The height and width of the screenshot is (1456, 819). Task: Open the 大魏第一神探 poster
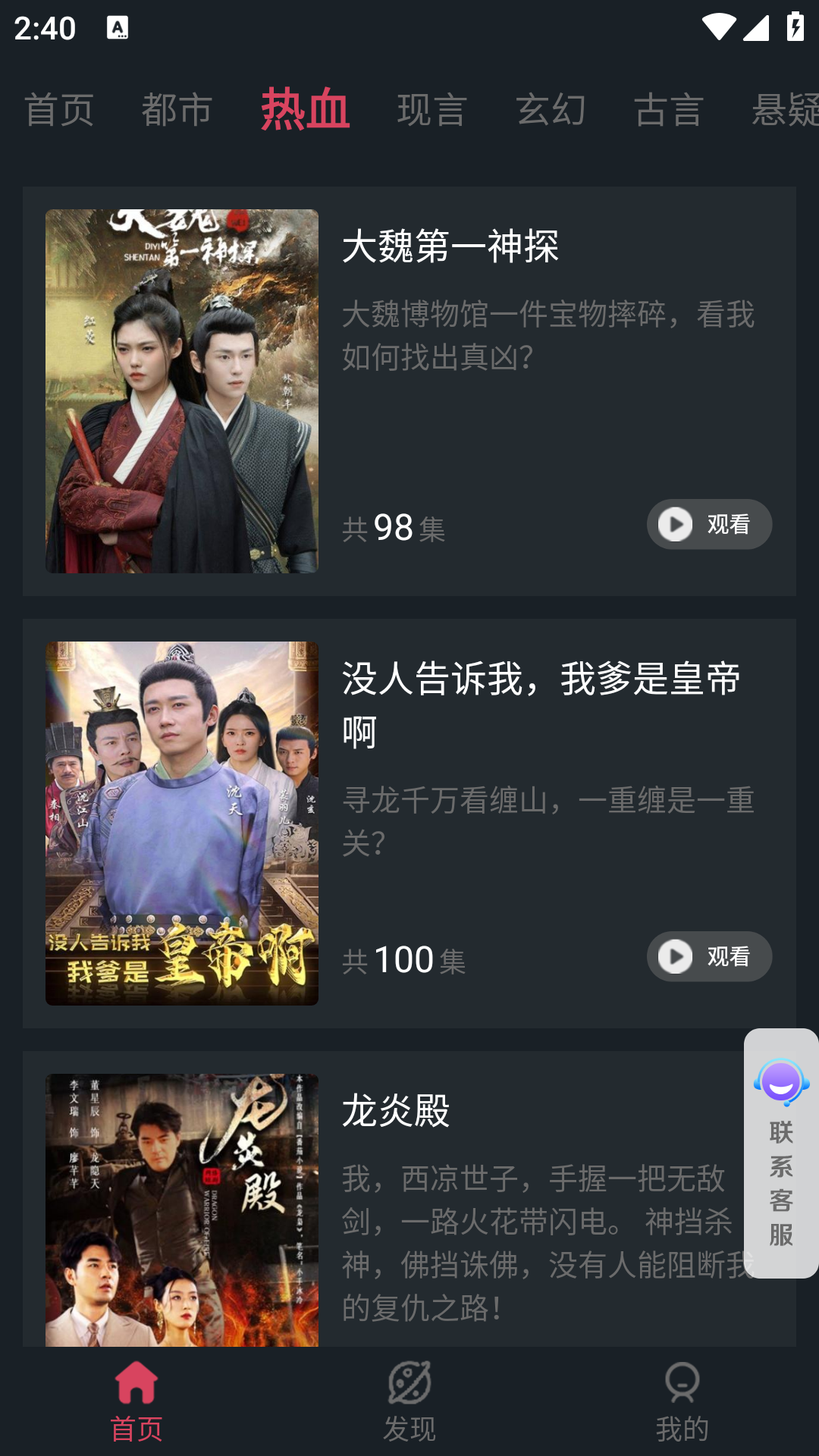click(182, 391)
